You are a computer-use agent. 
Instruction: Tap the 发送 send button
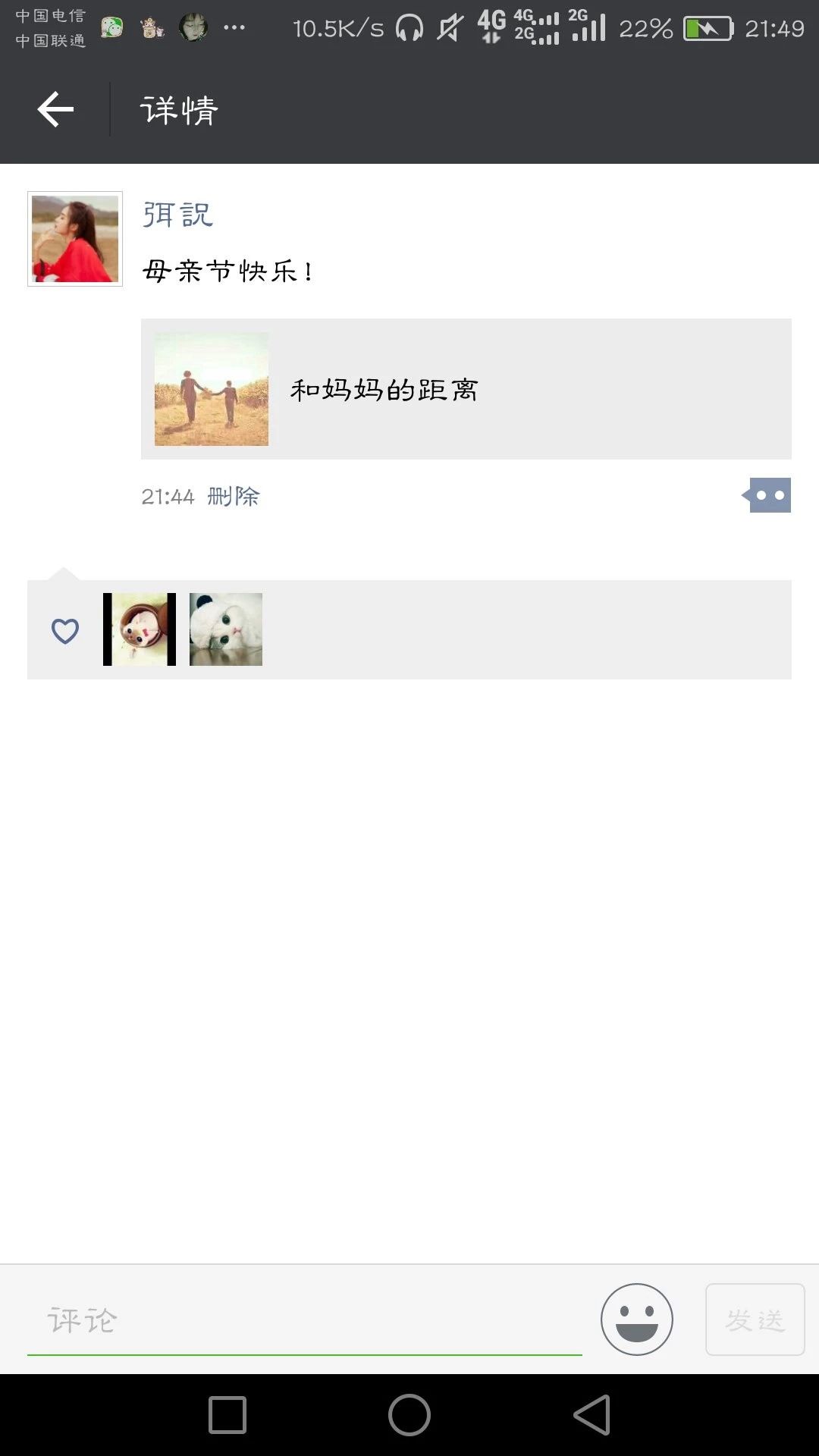755,1319
